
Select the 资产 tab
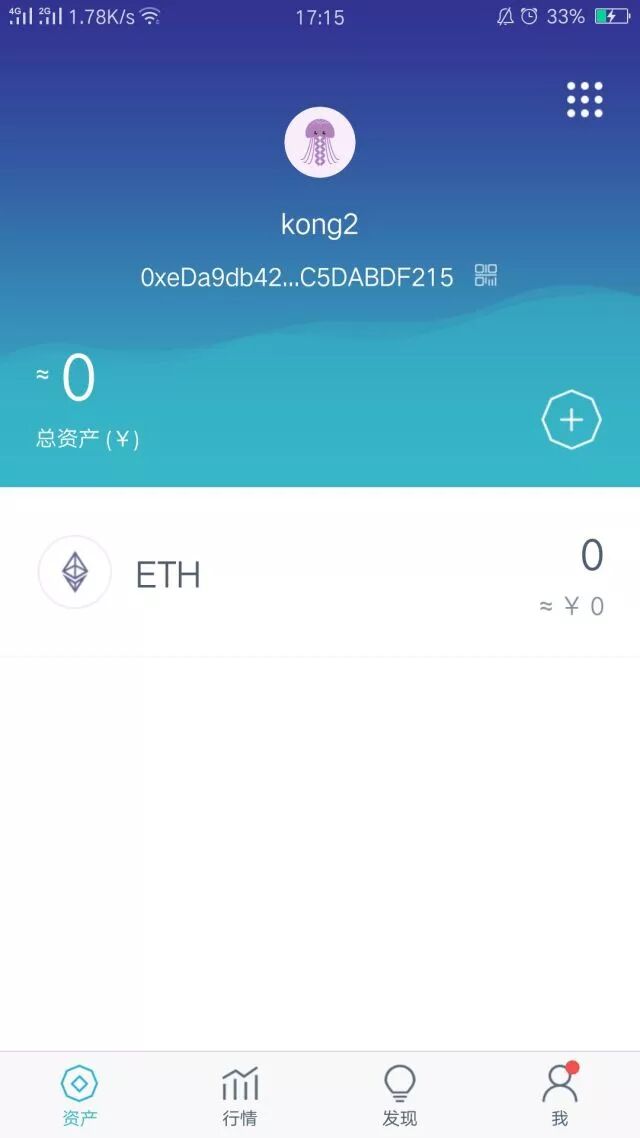(x=80, y=1095)
